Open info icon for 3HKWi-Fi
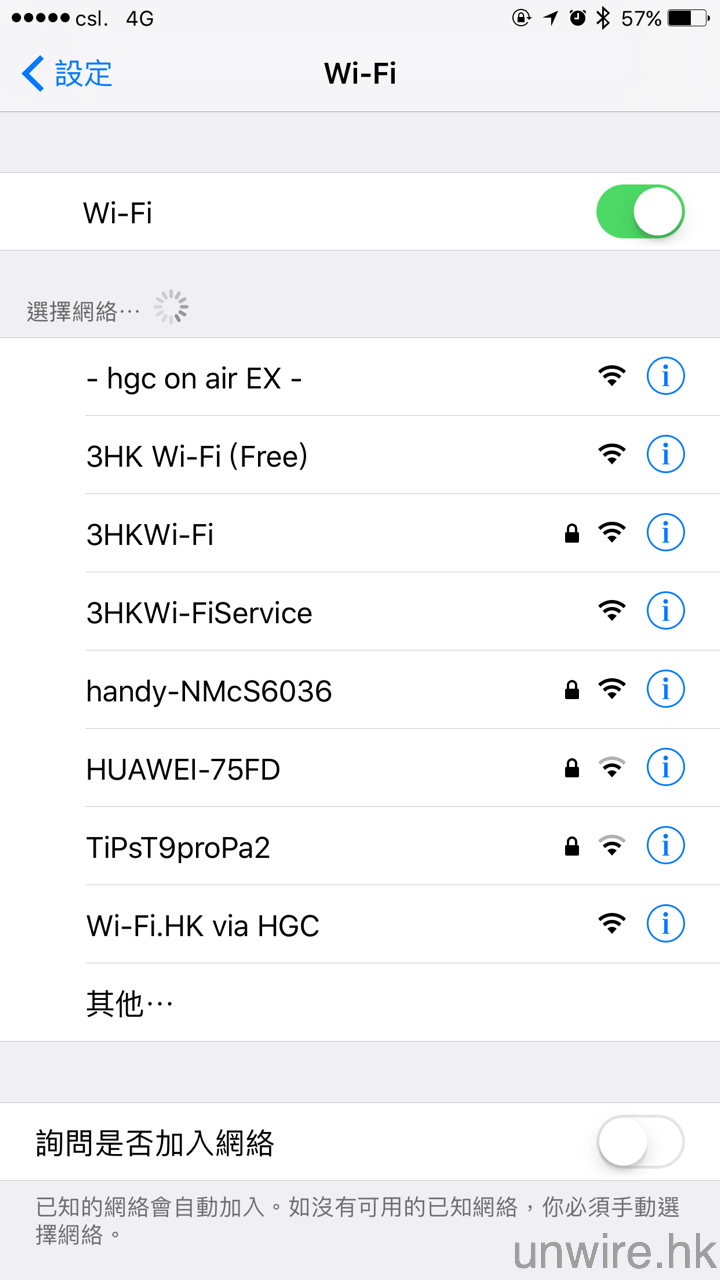The width and height of the screenshot is (720, 1280). (666, 533)
